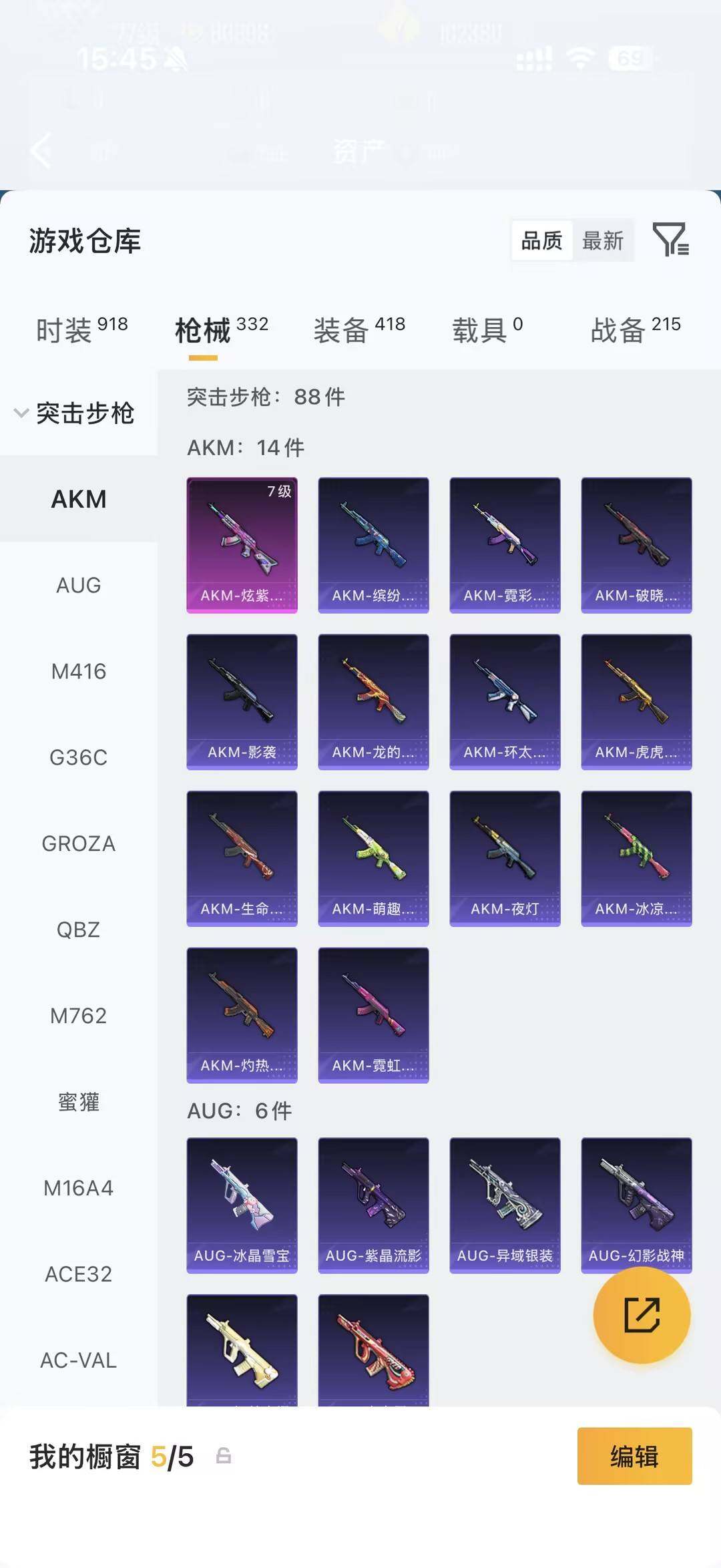This screenshot has width=721, height=1568.
Task: Sort by 最新
Action: [603, 240]
